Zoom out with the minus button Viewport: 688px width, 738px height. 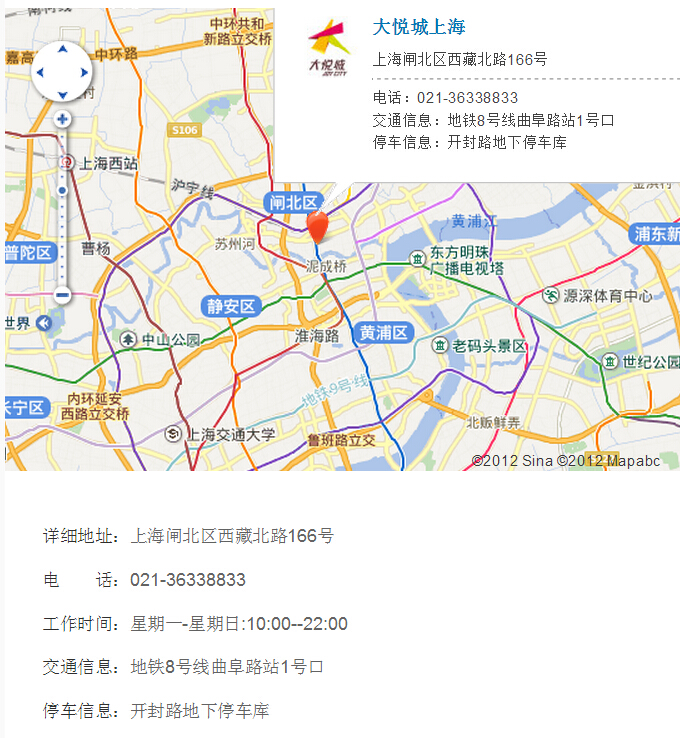coord(62,295)
